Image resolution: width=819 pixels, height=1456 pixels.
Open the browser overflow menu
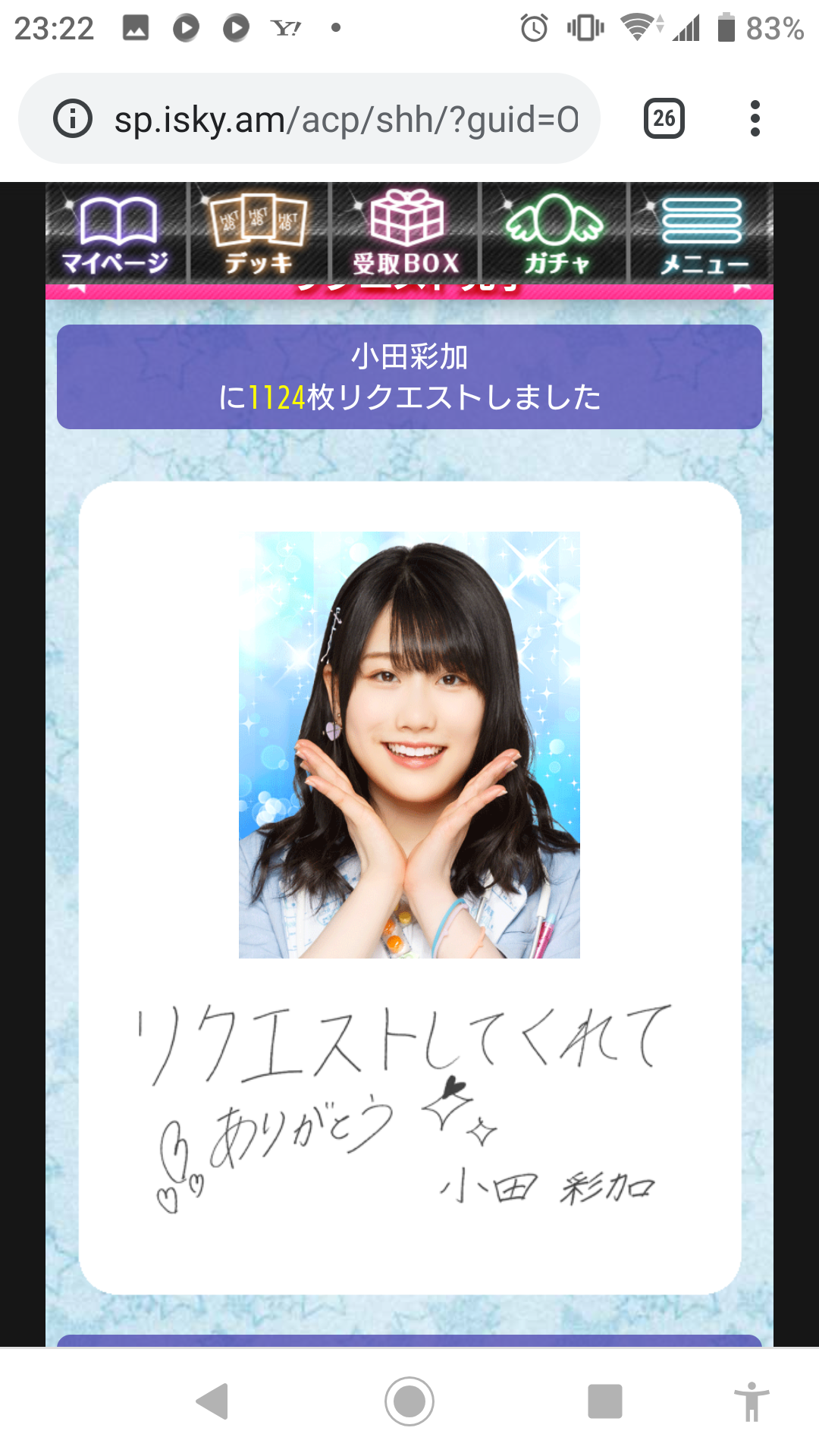pyautogui.click(x=755, y=119)
